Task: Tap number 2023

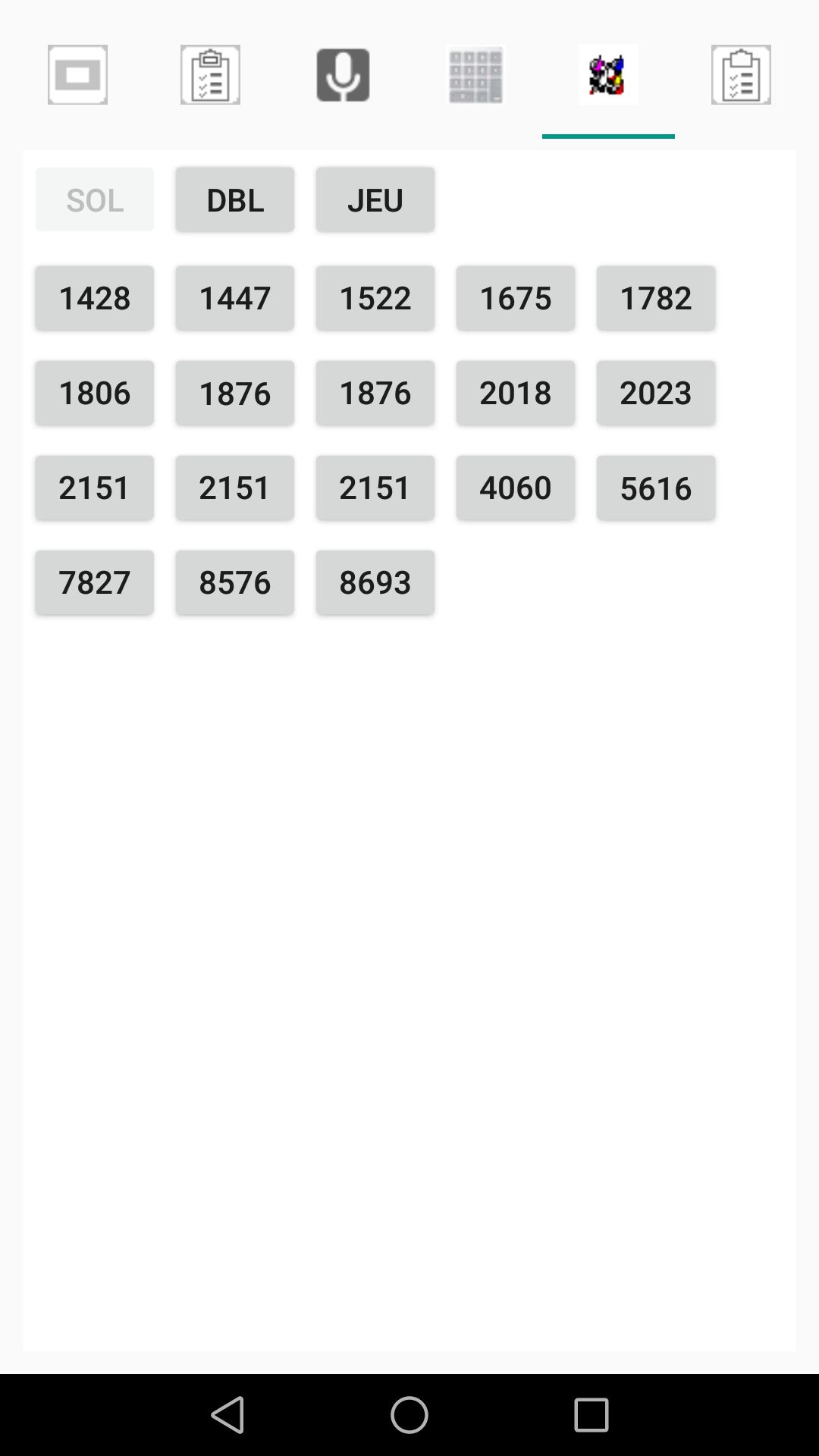Action: pos(656,393)
